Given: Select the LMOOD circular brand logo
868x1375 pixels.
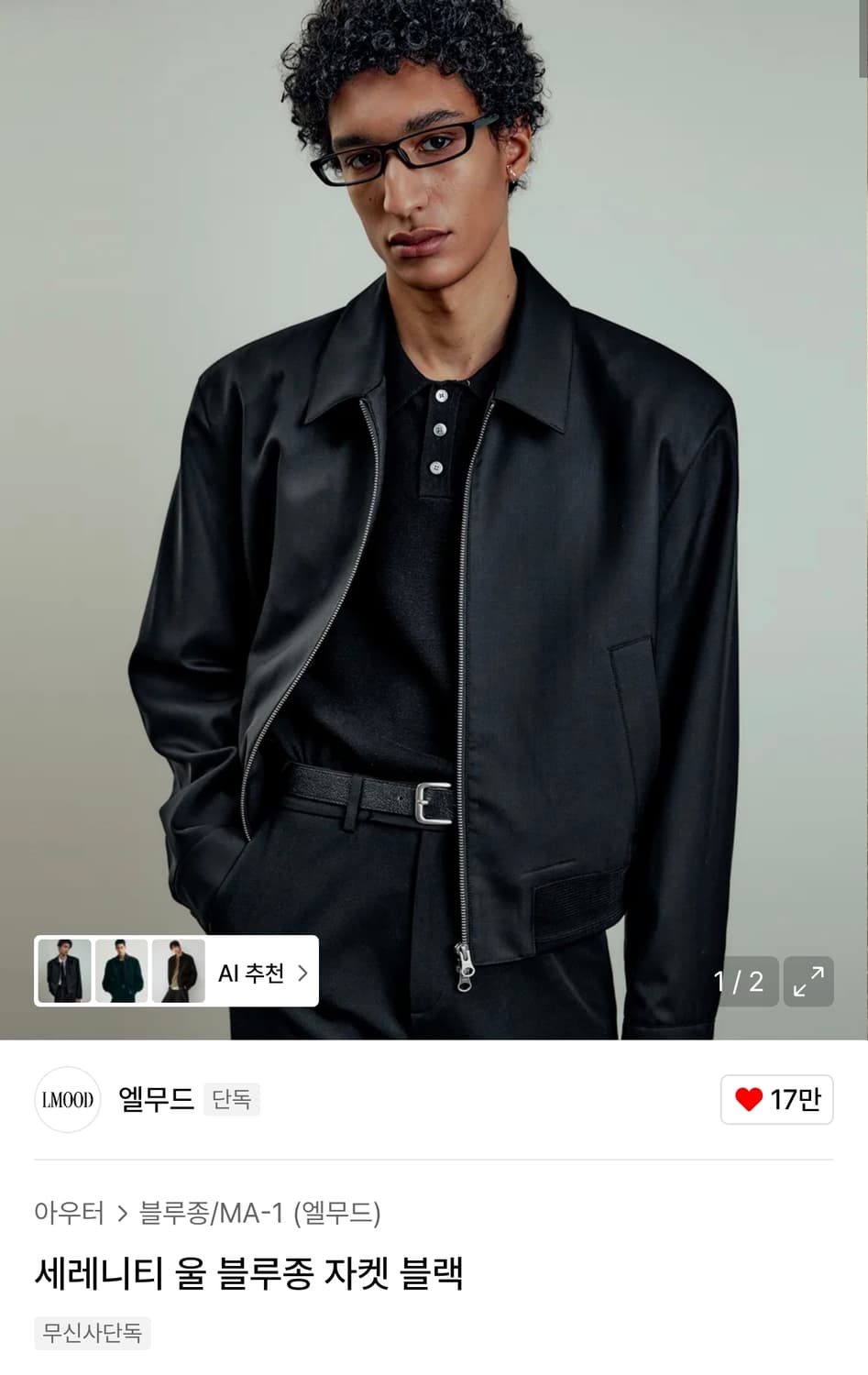Looking at the screenshot, I should [x=67, y=1099].
